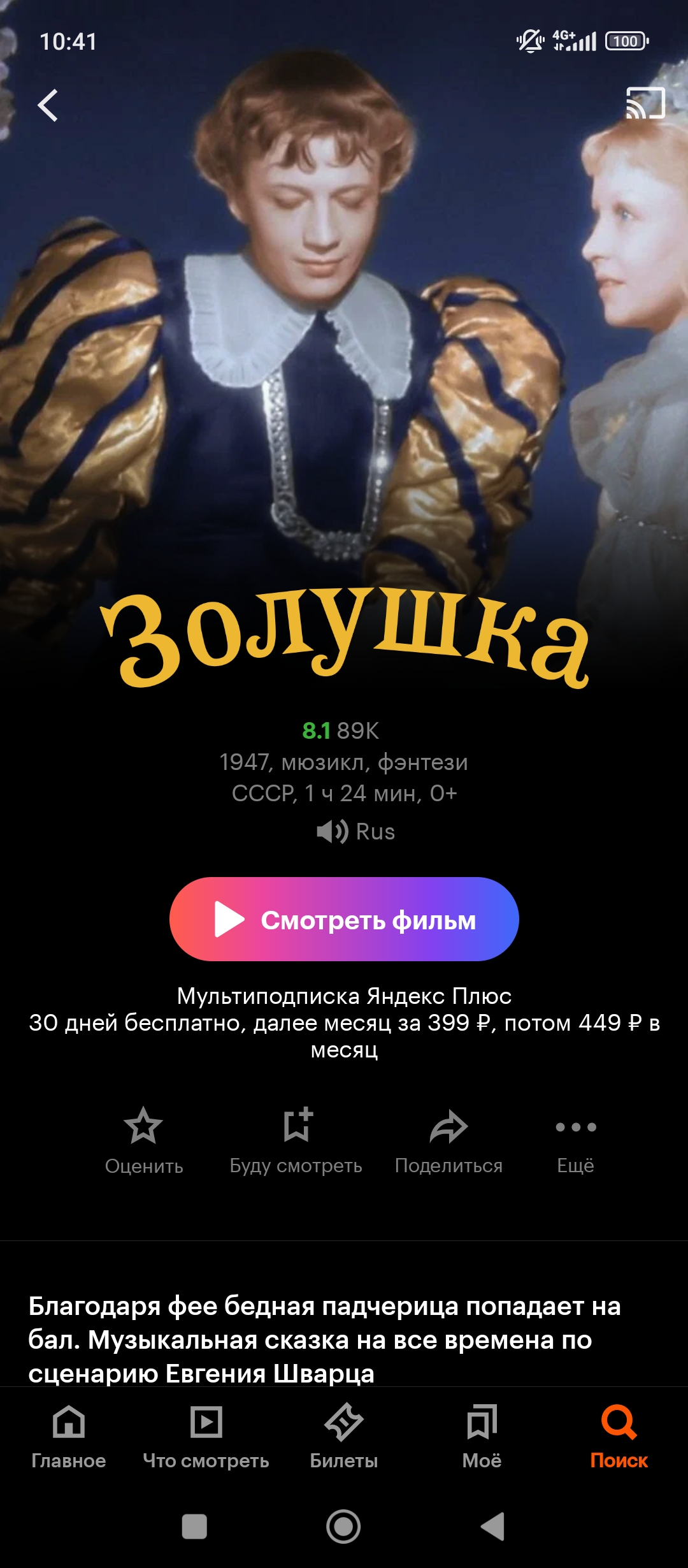Open the Моё tab
Screen dimensions: 688x1568
[482, 1437]
